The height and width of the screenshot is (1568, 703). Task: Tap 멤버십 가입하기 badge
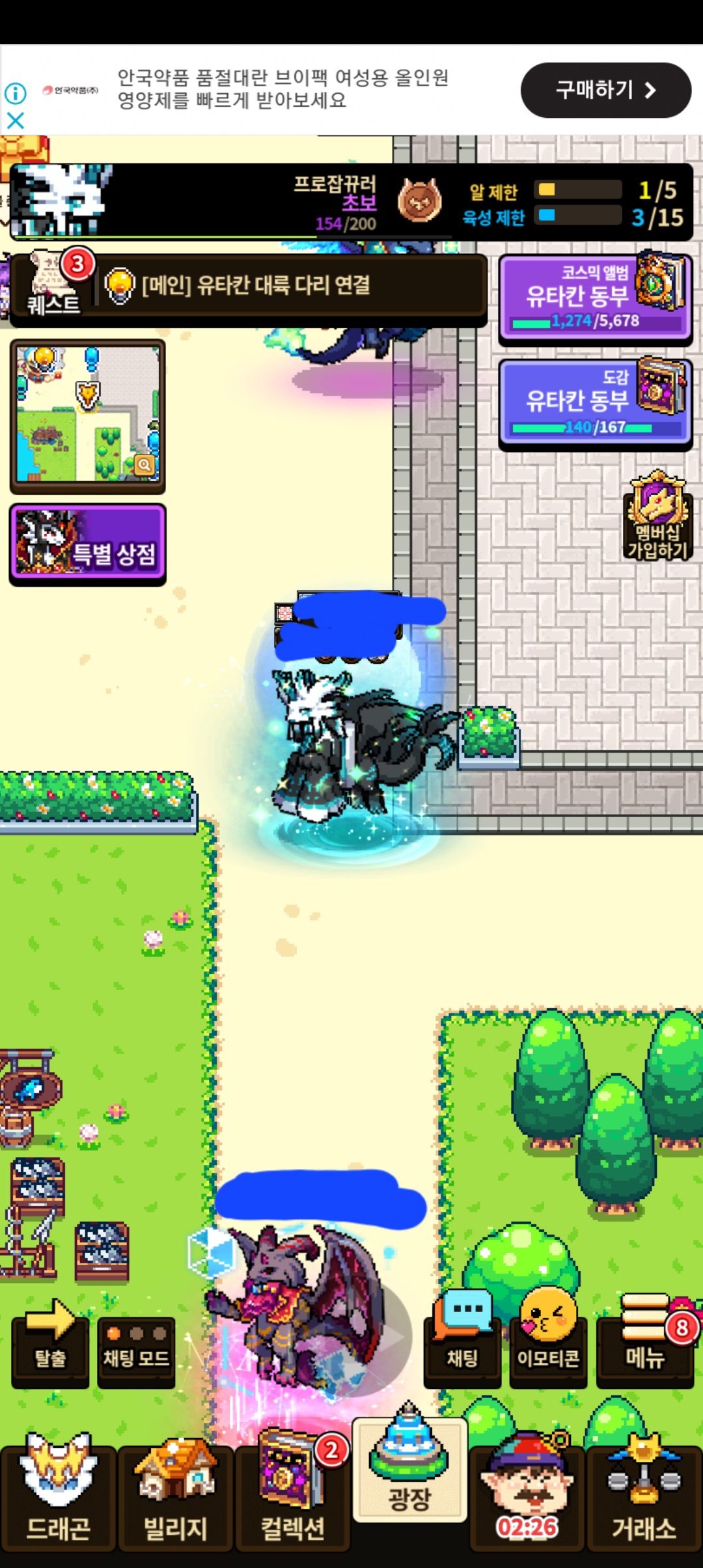[x=658, y=517]
